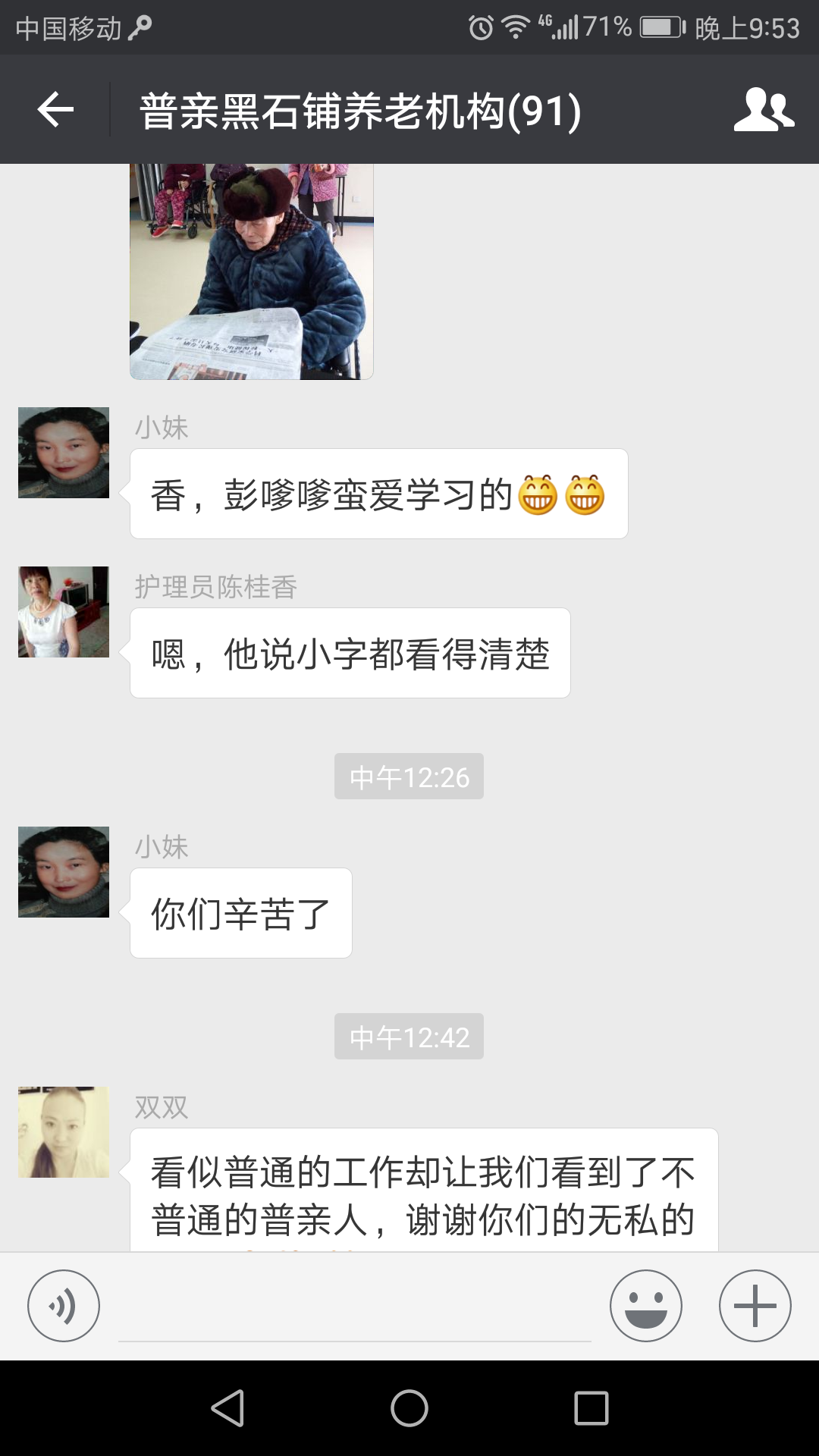
Task: Open the shared photo of the elderly man
Action: pyautogui.click(x=251, y=271)
